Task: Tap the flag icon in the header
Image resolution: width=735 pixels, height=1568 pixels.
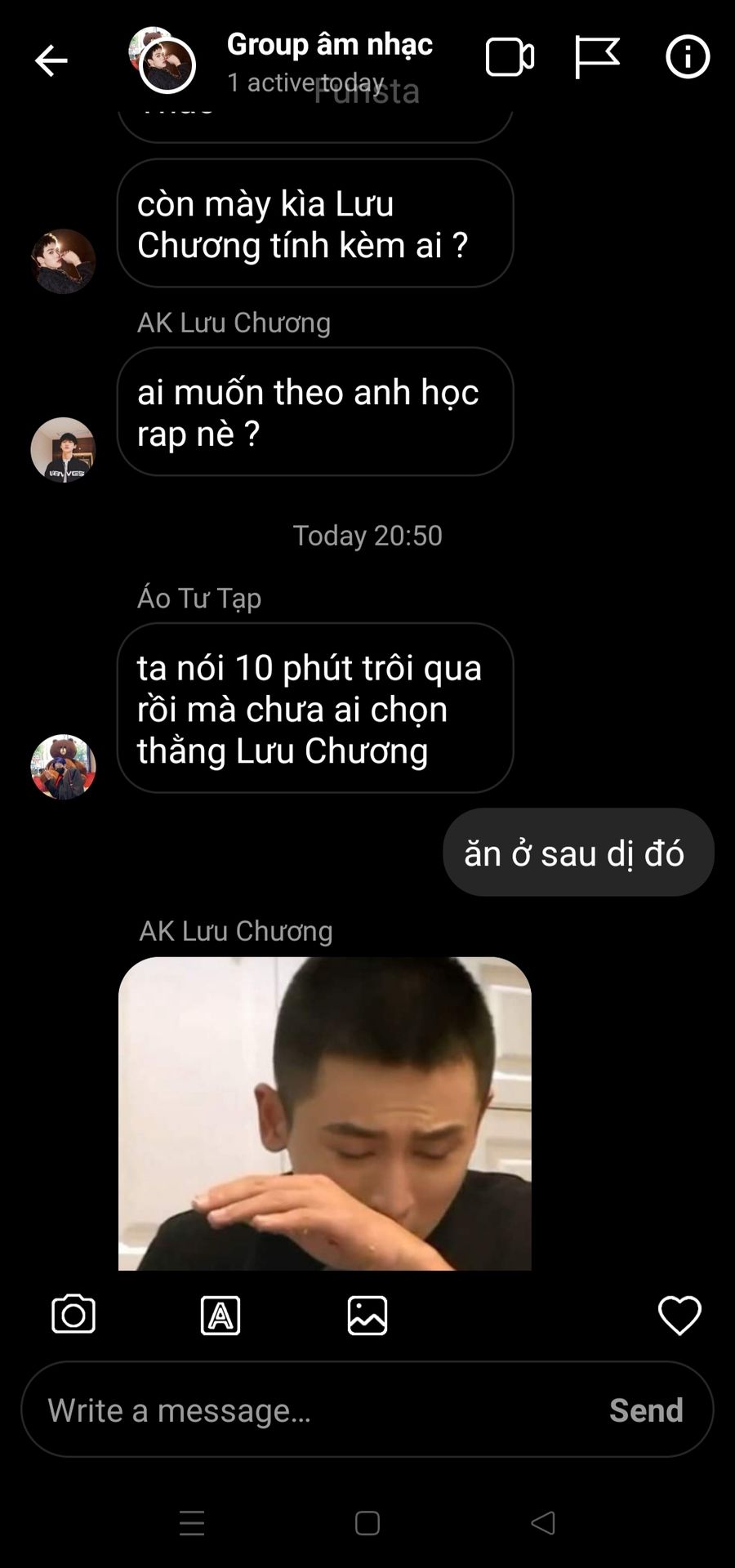Action: tap(597, 57)
